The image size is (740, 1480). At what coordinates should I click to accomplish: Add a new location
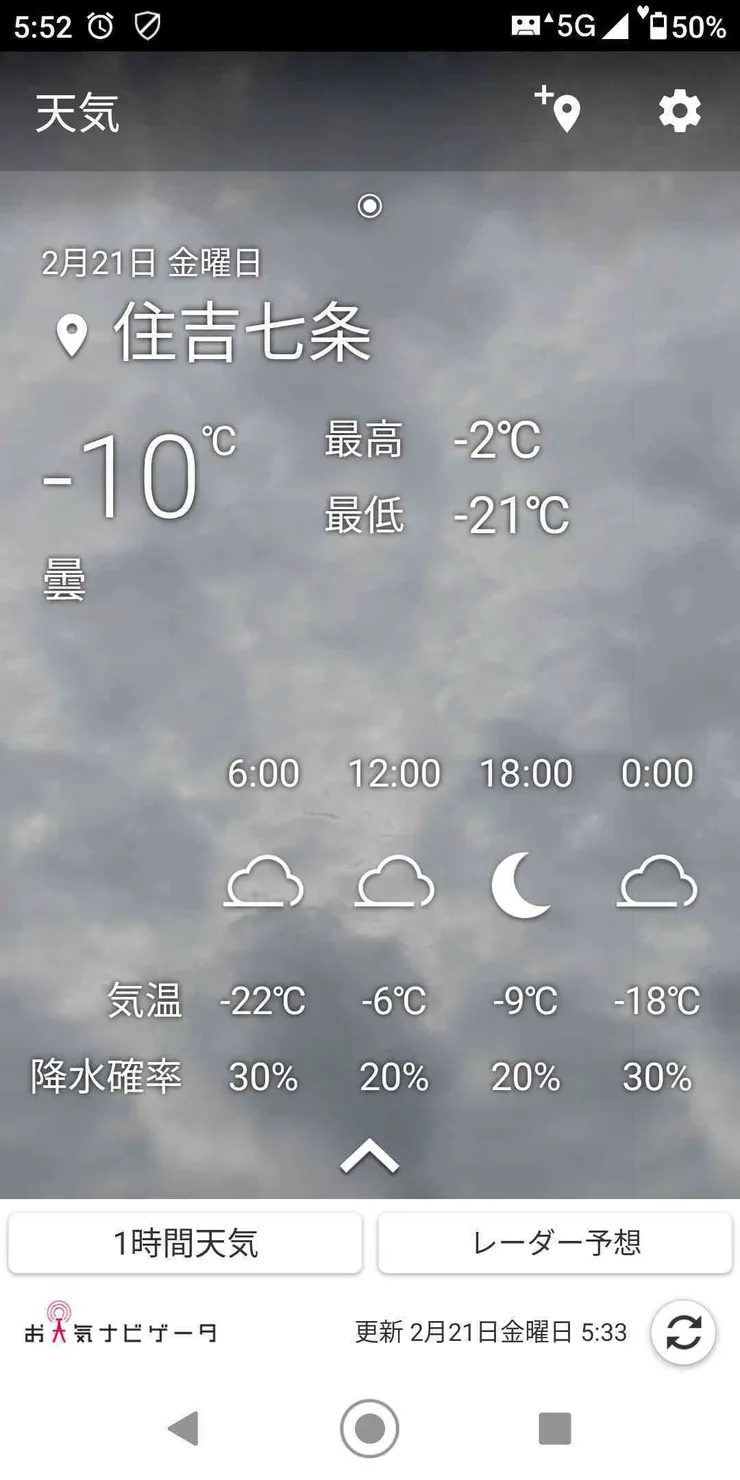(559, 110)
